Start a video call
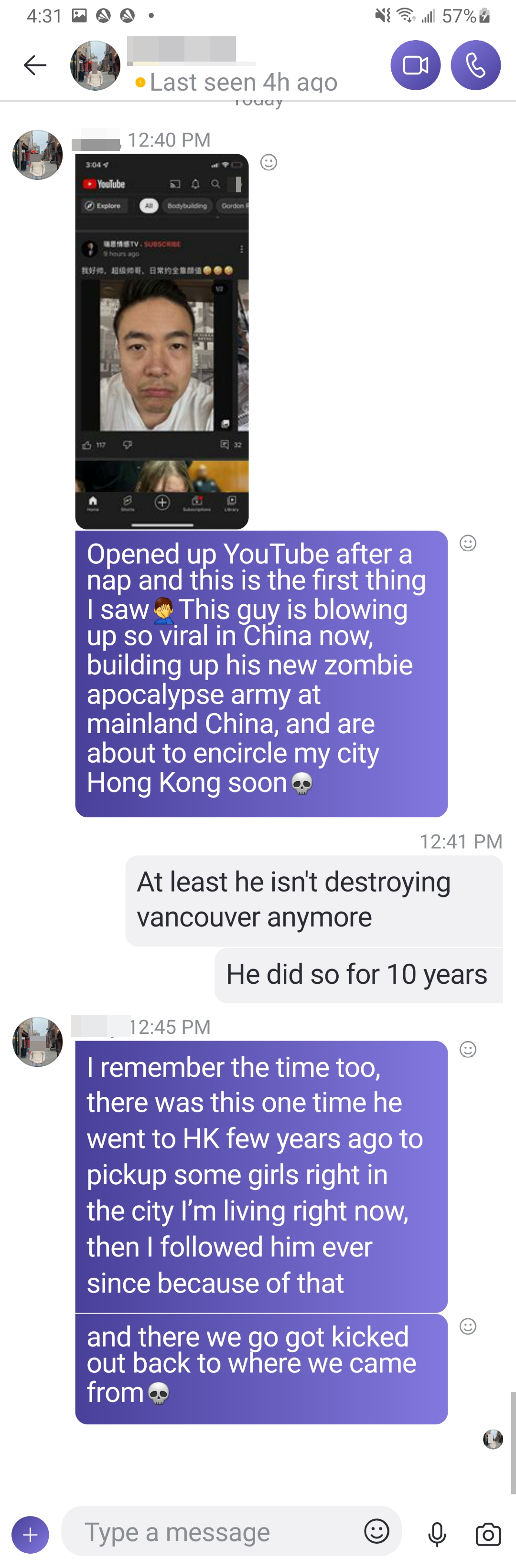The height and width of the screenshot is (1568, 516). coord(416,65)
